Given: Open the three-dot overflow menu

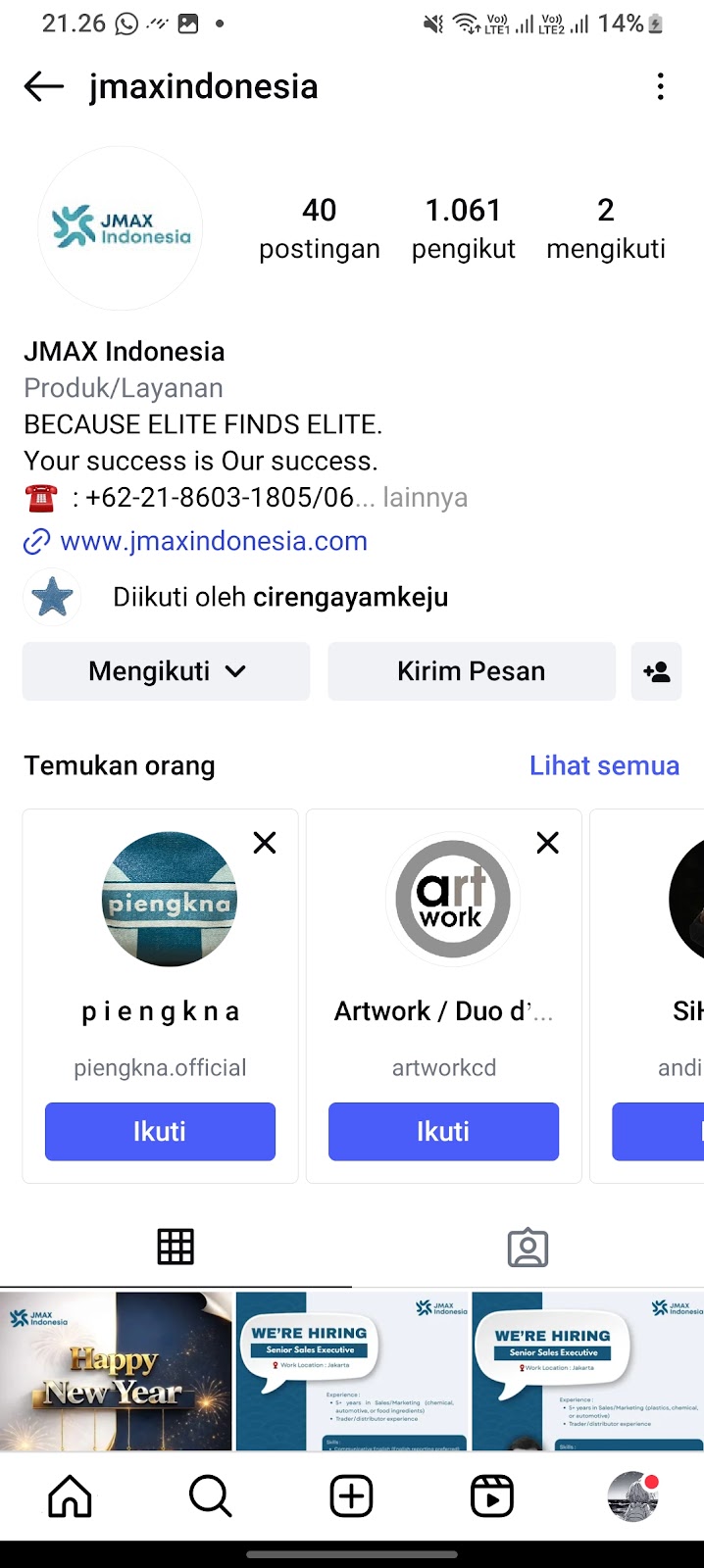Looking at the screenshot, I should click(x=661, y=87).
